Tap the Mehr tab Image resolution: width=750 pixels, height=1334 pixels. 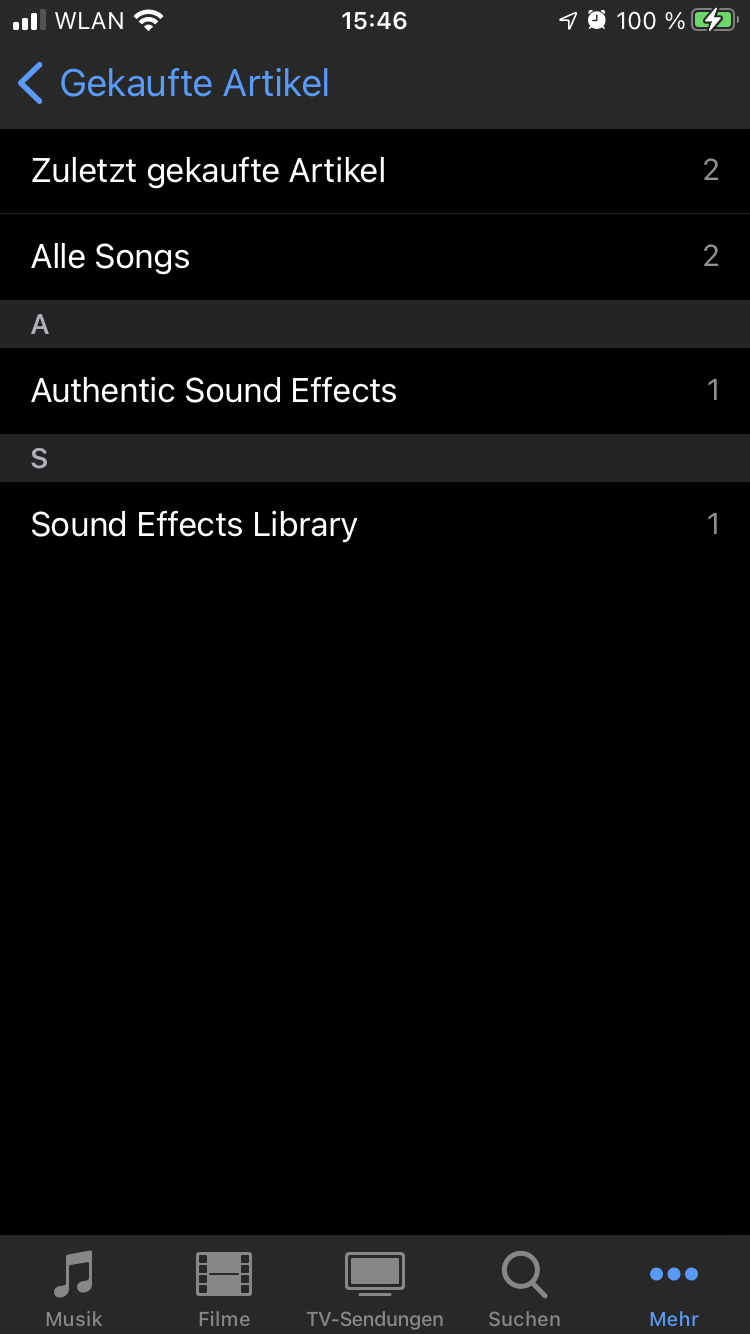click(x=674, y=1288)
